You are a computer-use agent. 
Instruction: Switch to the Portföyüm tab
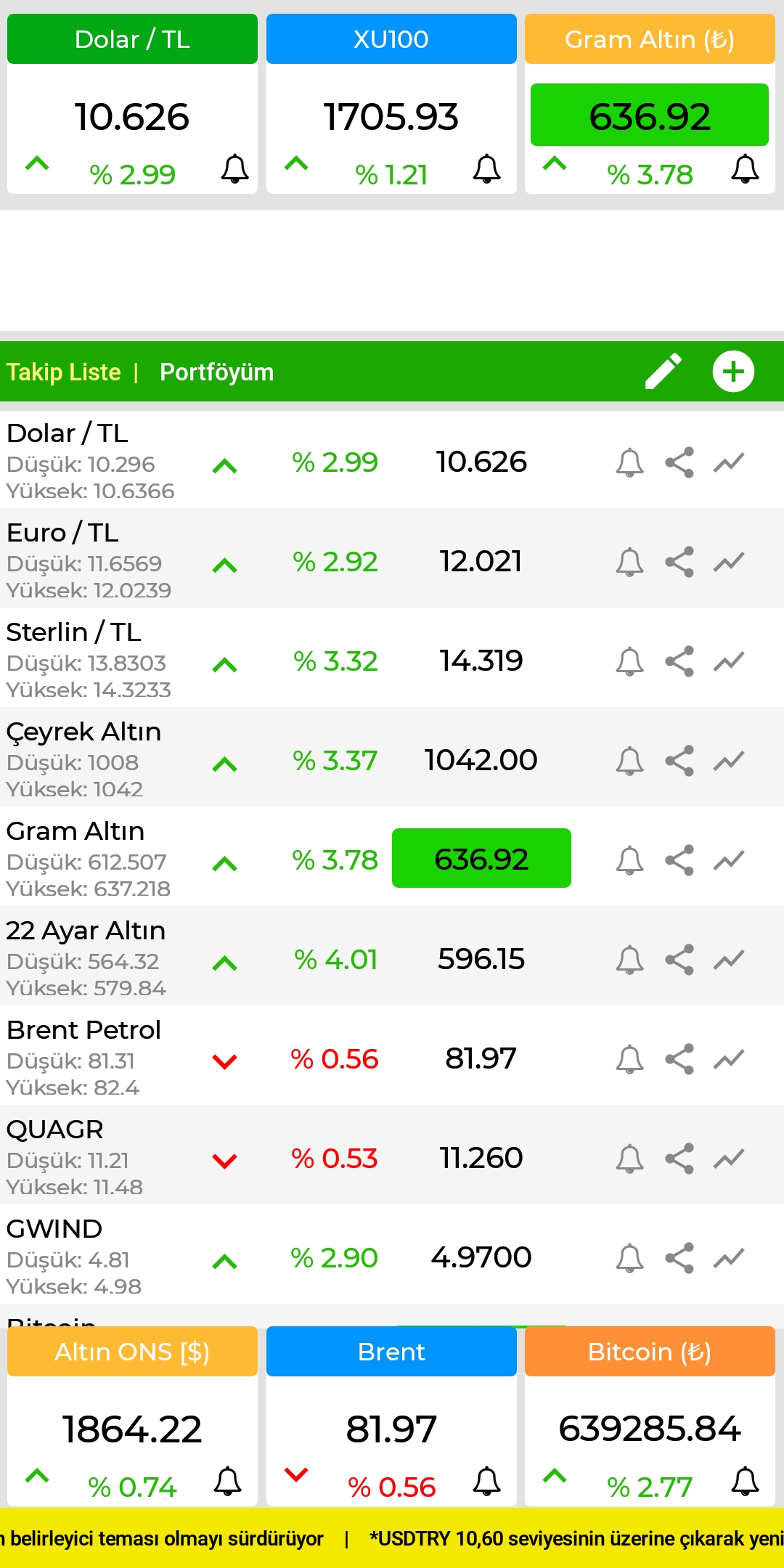pos(216,372)
